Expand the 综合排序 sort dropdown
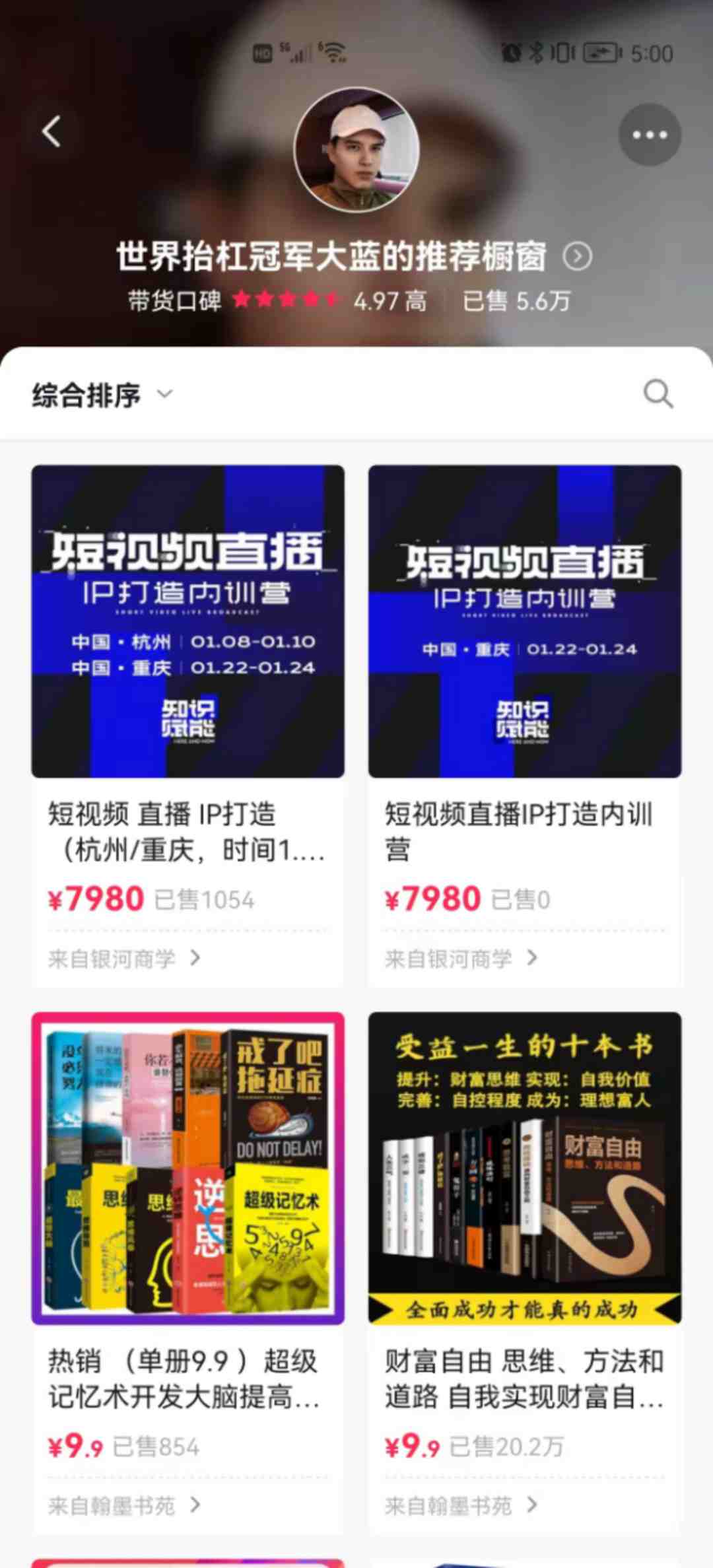The image size is (713, 1568). (102, 395)
